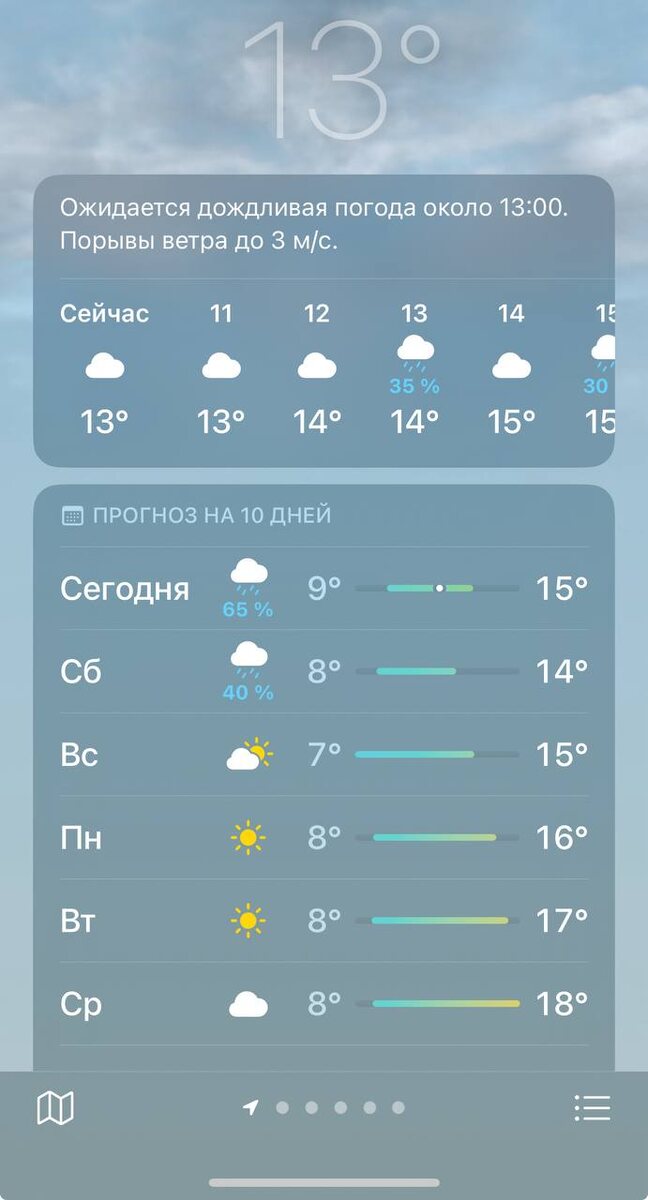This screenshot has width=648, height=1200.
Task: Open the Ср forecast row
Action: click(x=324, y=1003)
